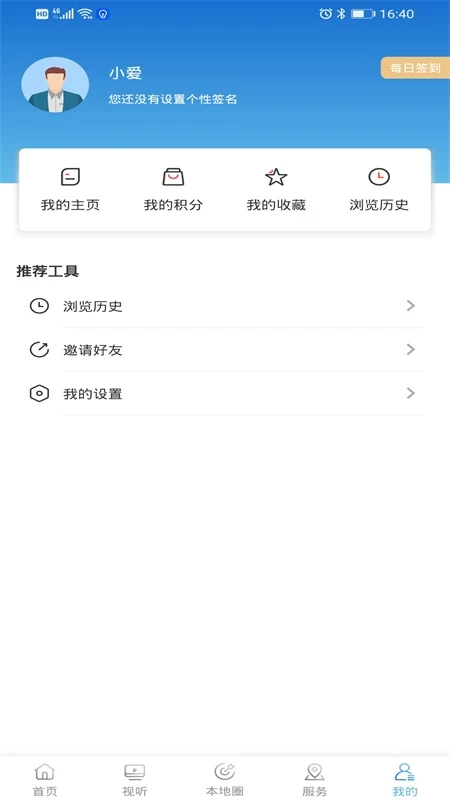The image size is (450, 800).
Task: Edit the 您还没有设置个性签名 signature line
Action: [173, 99]
